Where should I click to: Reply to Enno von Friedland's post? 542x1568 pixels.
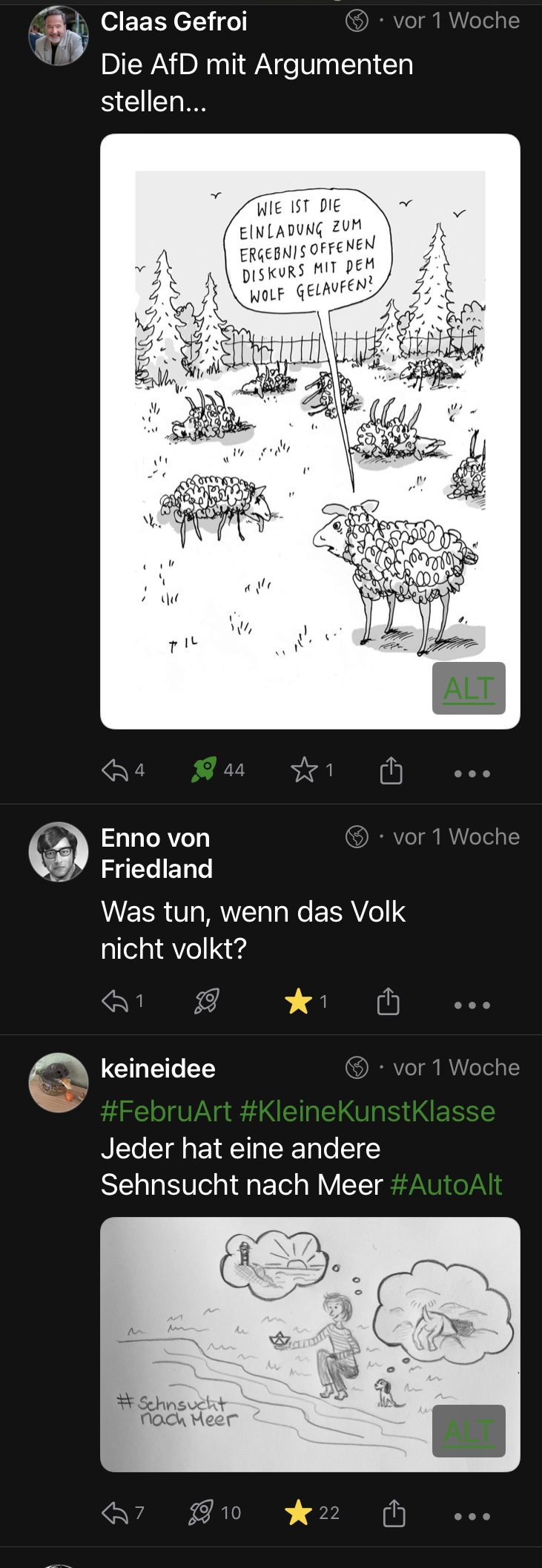115,1002
